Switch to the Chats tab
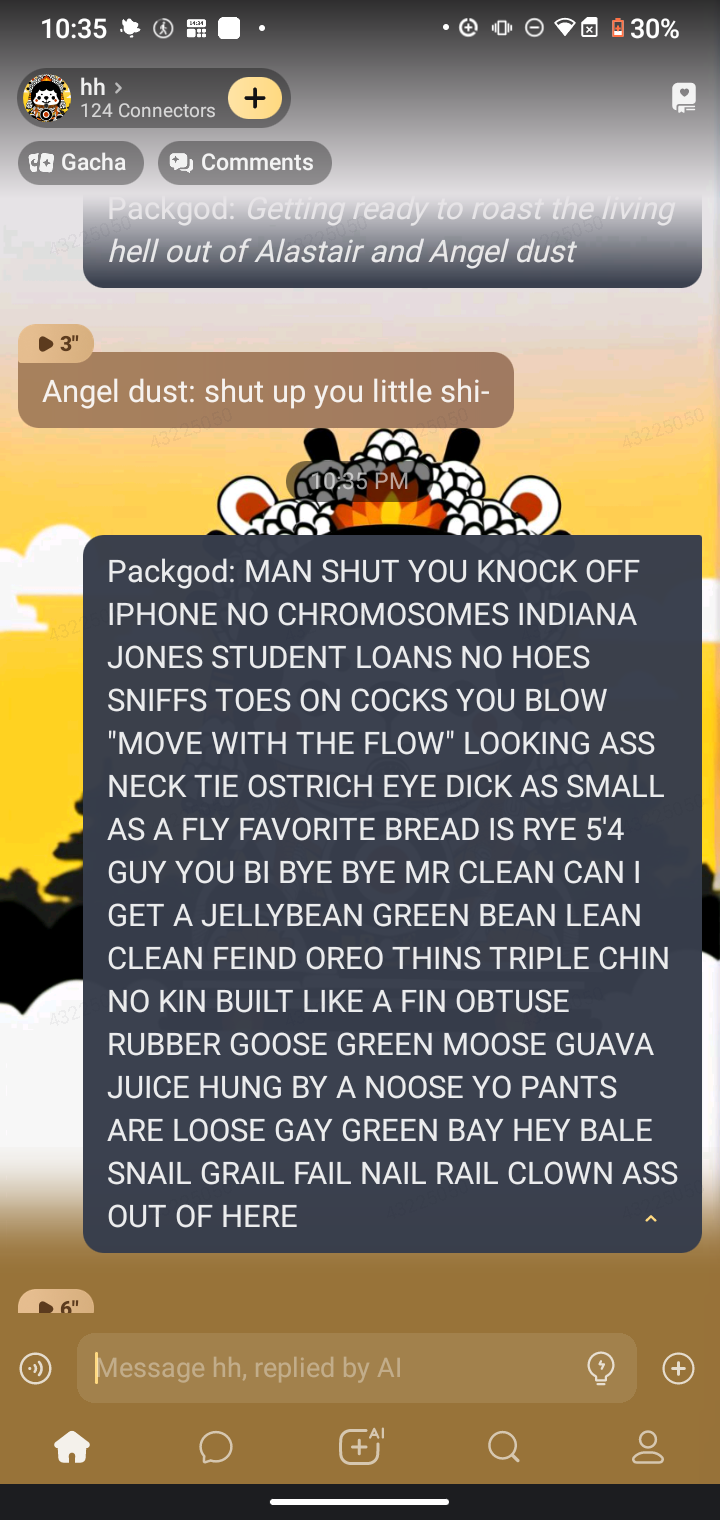 click(216, 1447)
